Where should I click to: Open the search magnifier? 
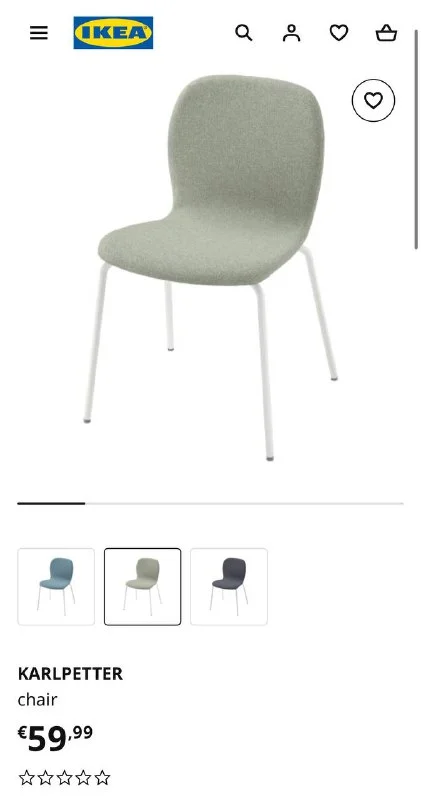[x=243, y=33]
